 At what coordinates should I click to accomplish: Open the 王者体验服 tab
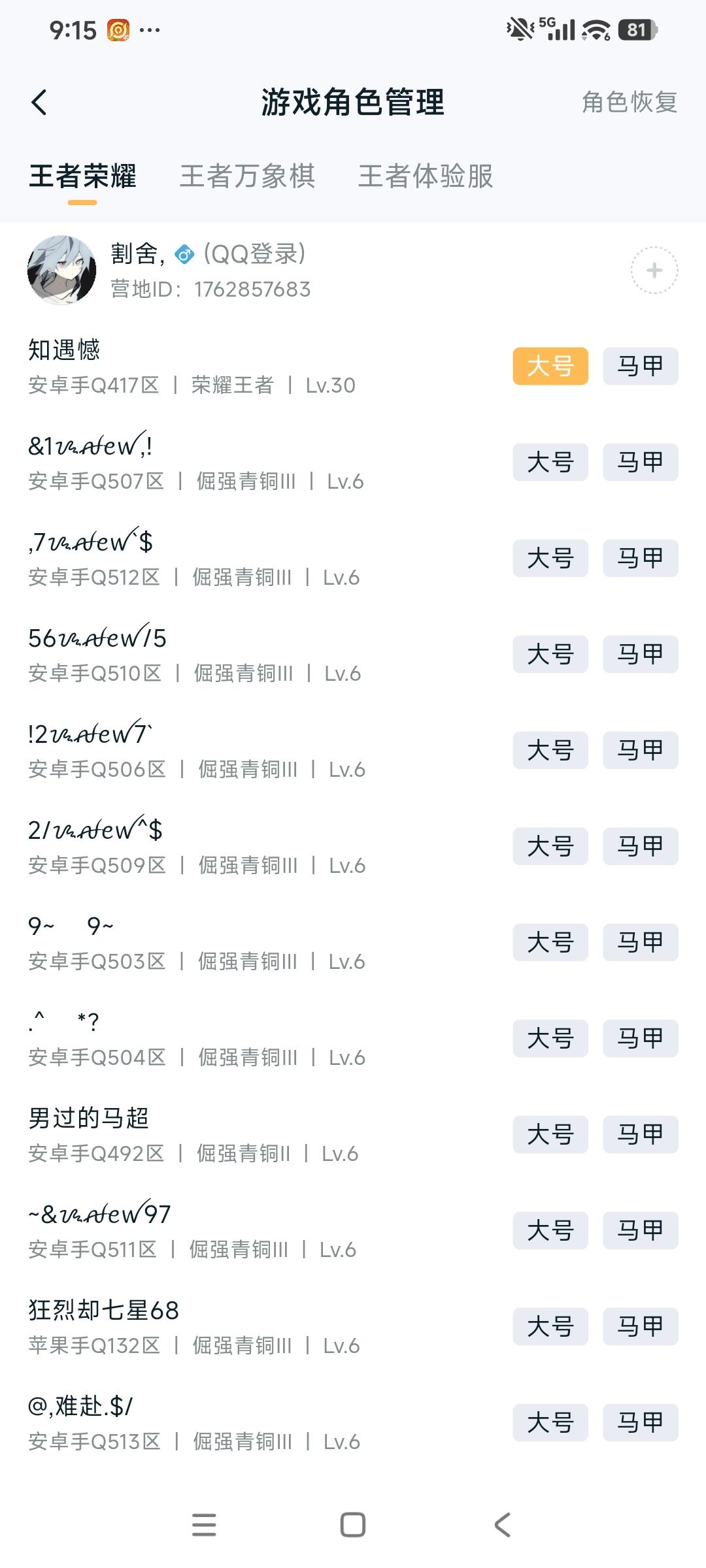[426, 176]
